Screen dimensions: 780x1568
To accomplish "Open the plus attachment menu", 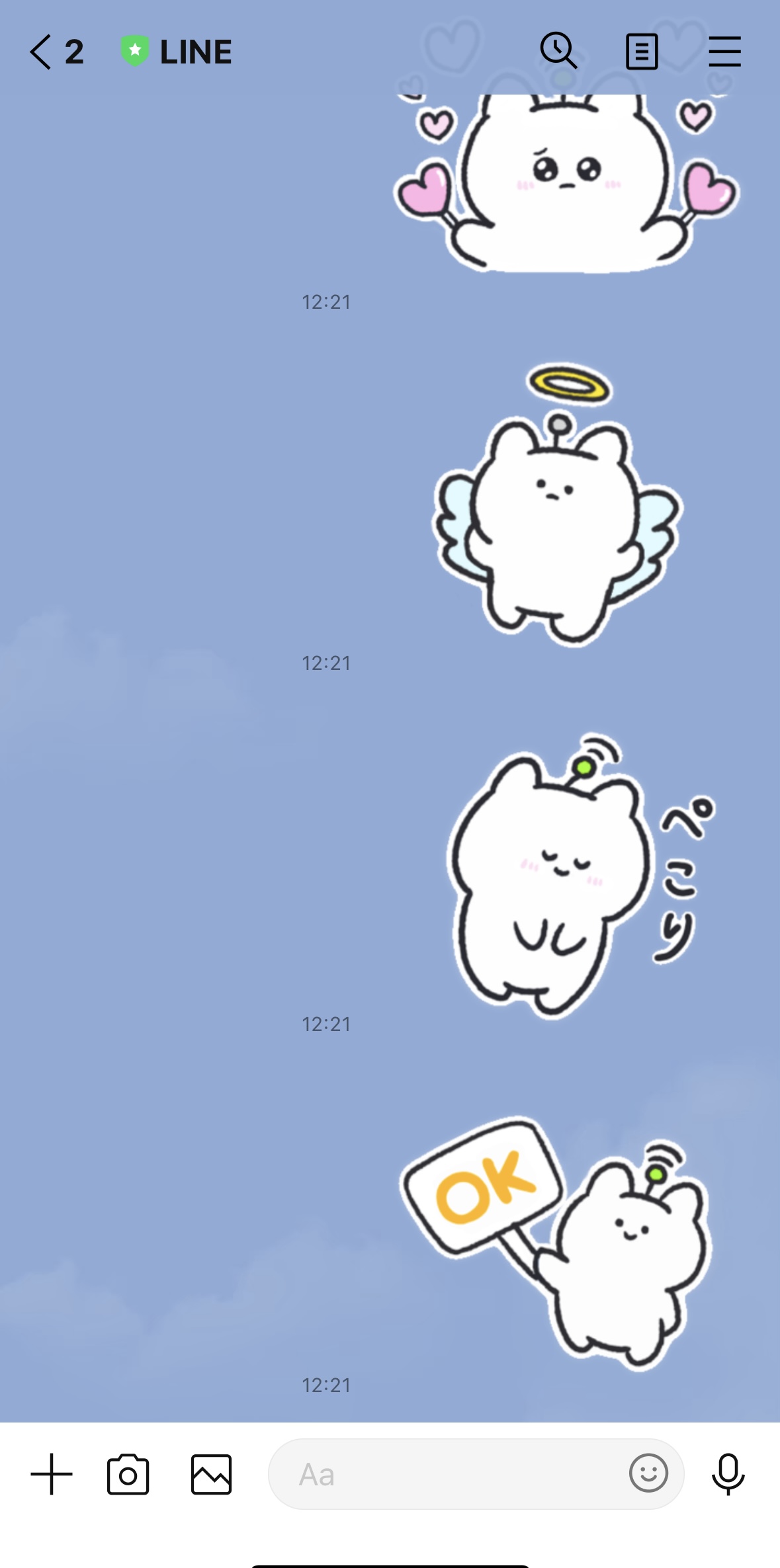I will point(52,1474).
